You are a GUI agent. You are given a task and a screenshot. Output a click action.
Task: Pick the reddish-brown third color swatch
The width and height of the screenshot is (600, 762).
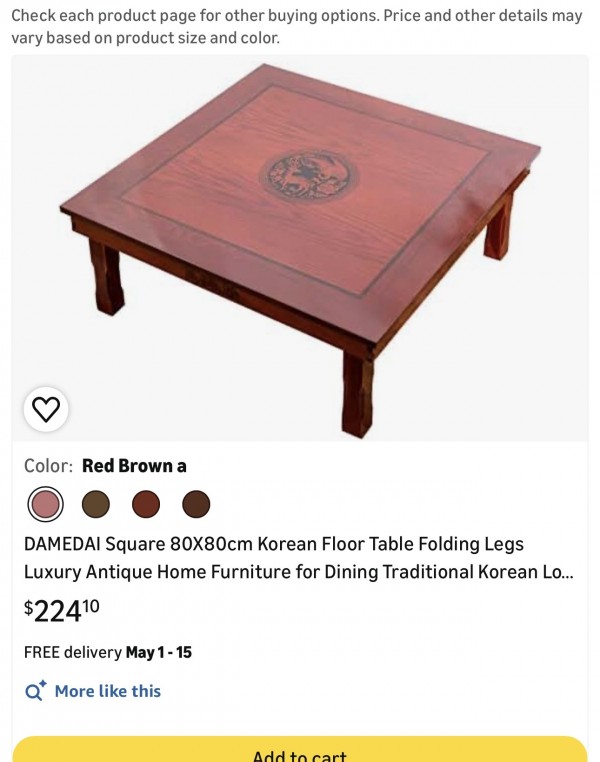146,505
